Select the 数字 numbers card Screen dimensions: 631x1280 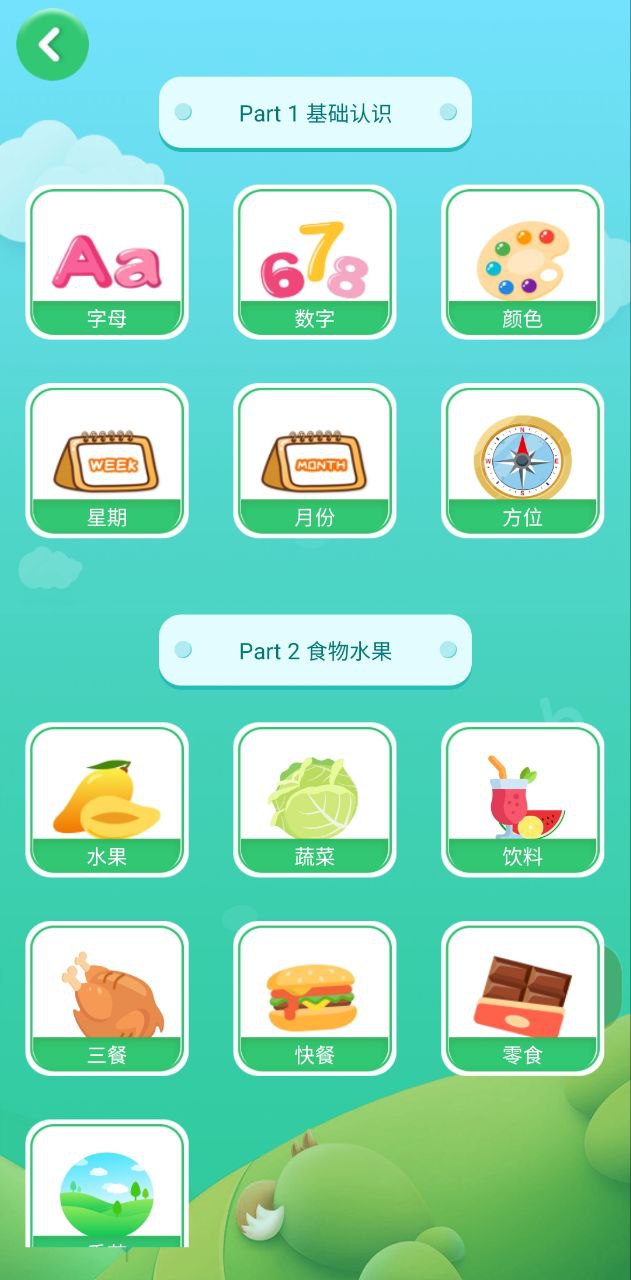coord(315,262)
